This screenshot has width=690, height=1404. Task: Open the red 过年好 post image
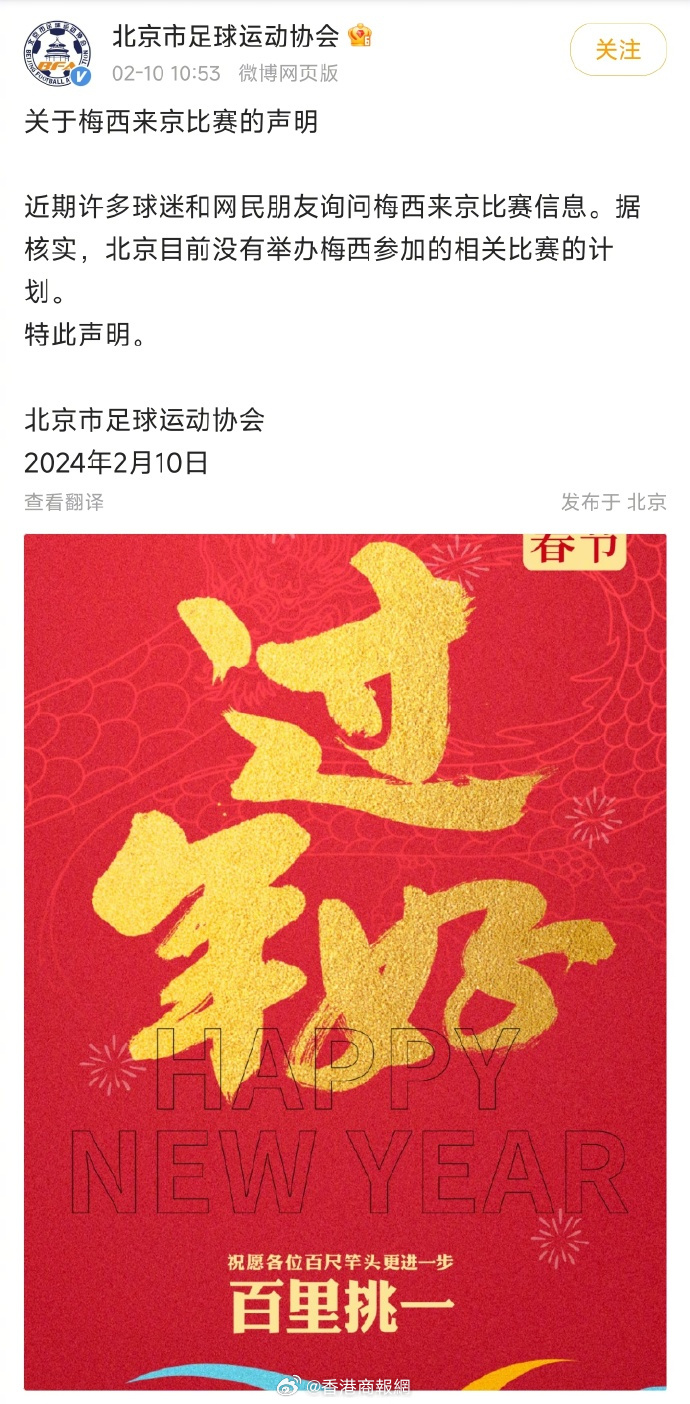(x=345, y=960)
